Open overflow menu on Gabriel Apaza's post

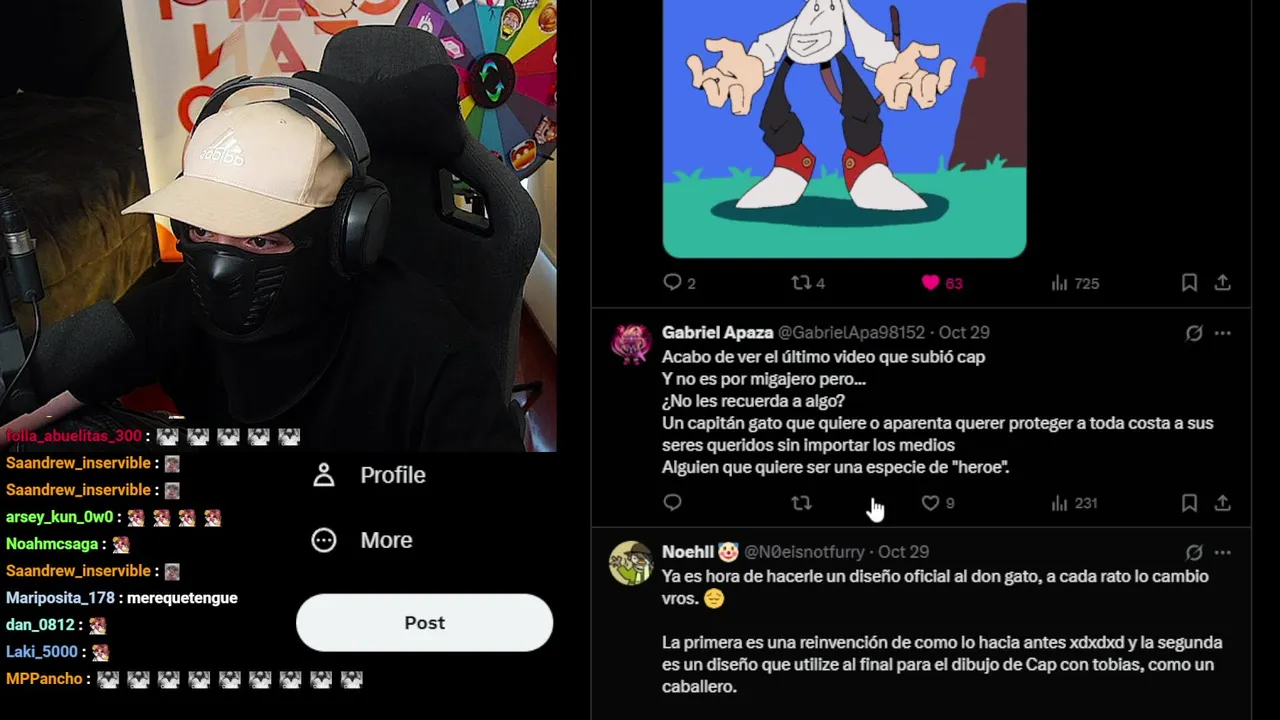(1222, 333)
